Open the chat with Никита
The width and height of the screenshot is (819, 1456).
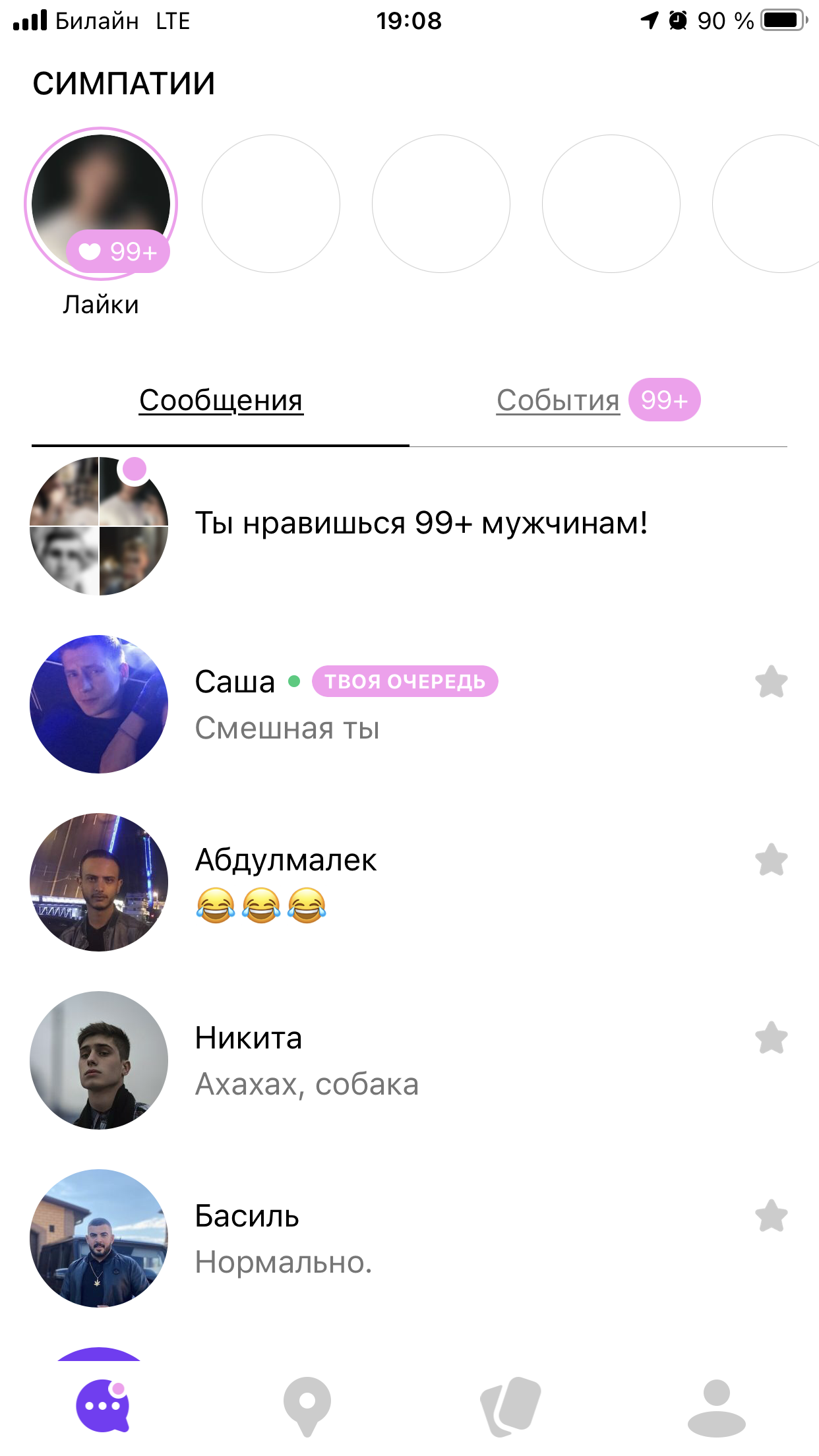click(409, 1060)
